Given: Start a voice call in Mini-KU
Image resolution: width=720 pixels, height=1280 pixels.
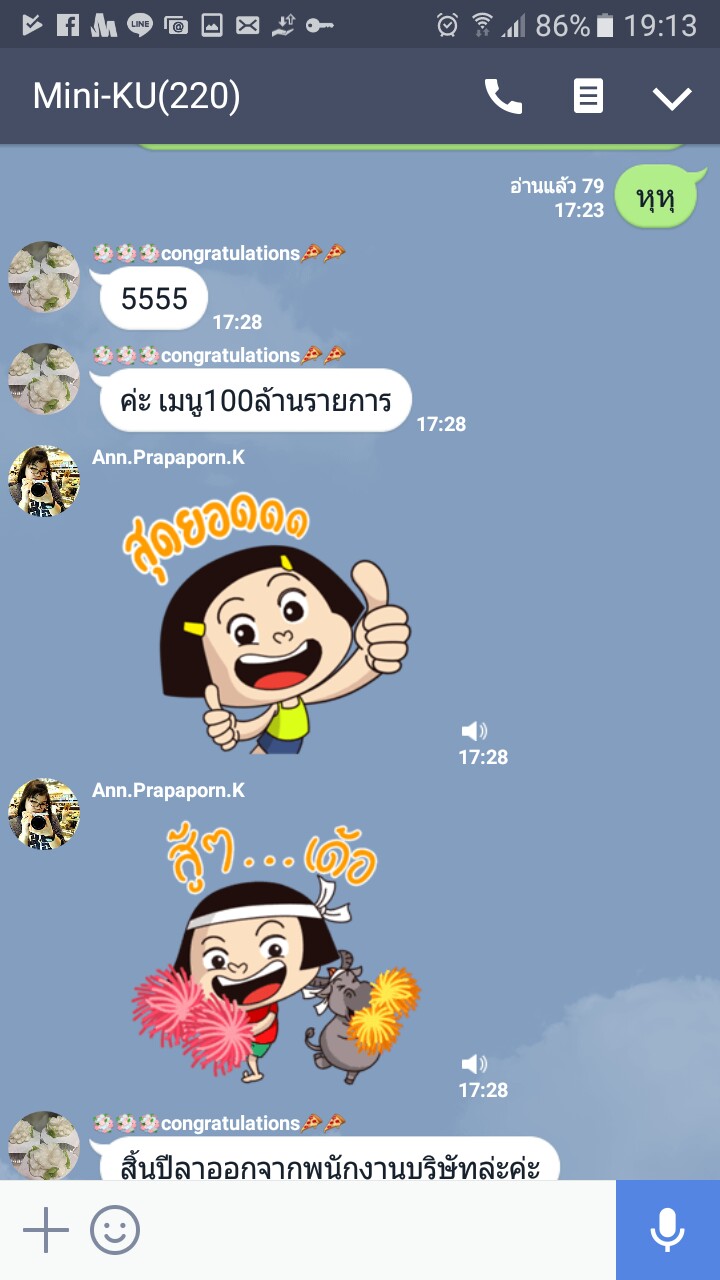Looking at the screenshot, I should coord(503,96).
